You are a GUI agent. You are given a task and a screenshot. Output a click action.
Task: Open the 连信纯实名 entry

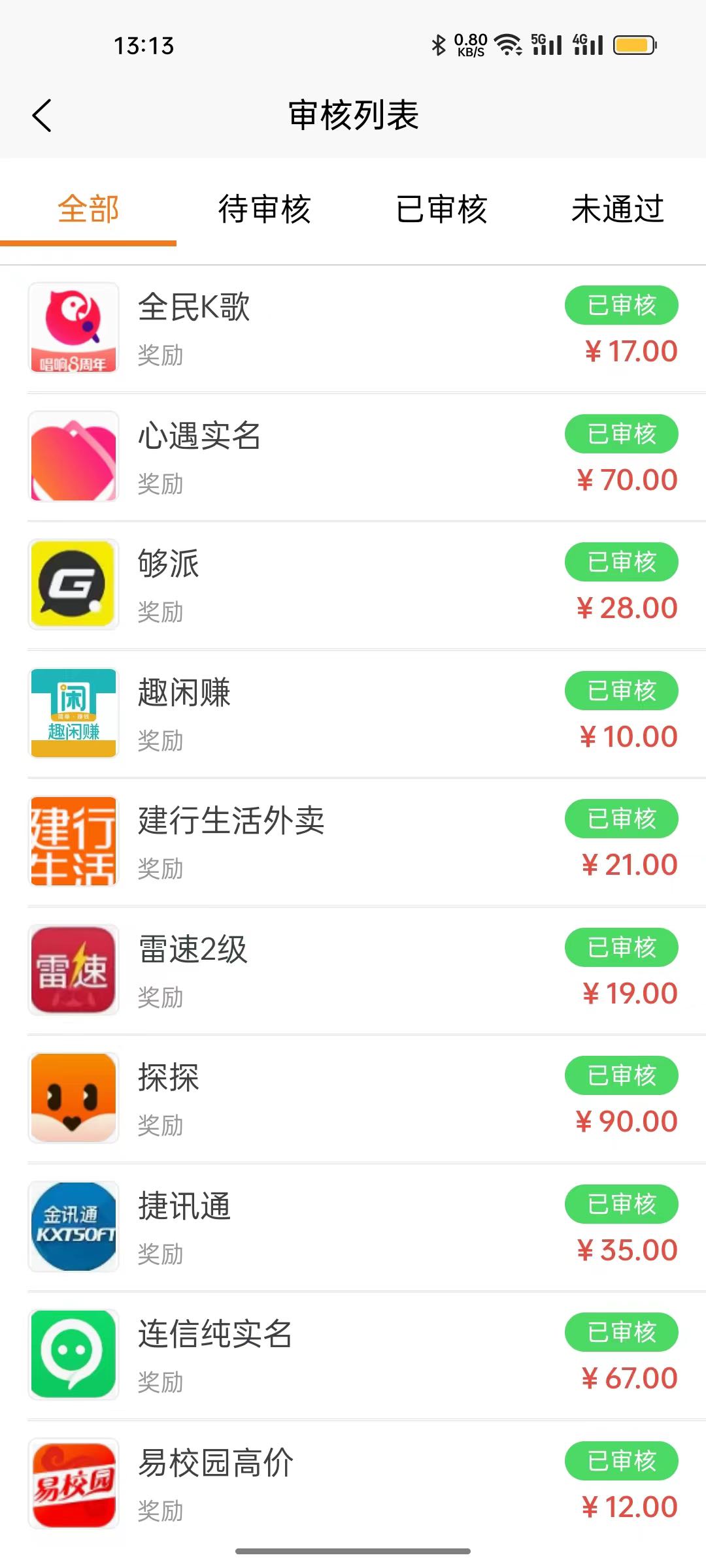[353, 1355]
